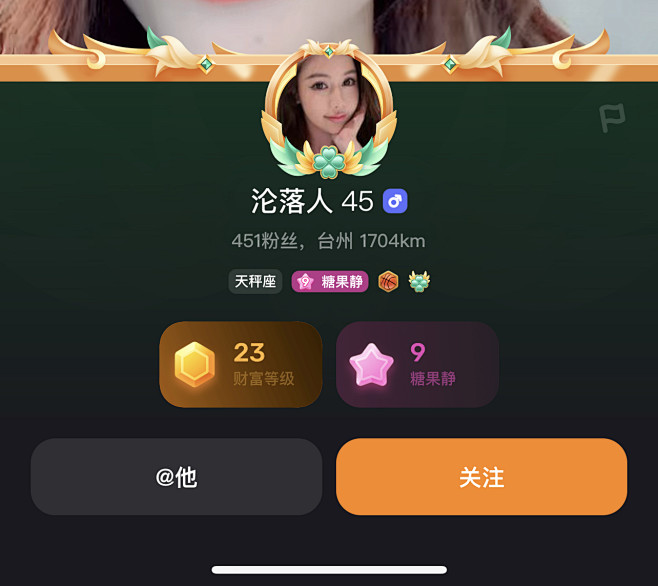The image size is (658, 586).
Task: Tap the 关注 follow button
Action: click(x=481, y=477)
